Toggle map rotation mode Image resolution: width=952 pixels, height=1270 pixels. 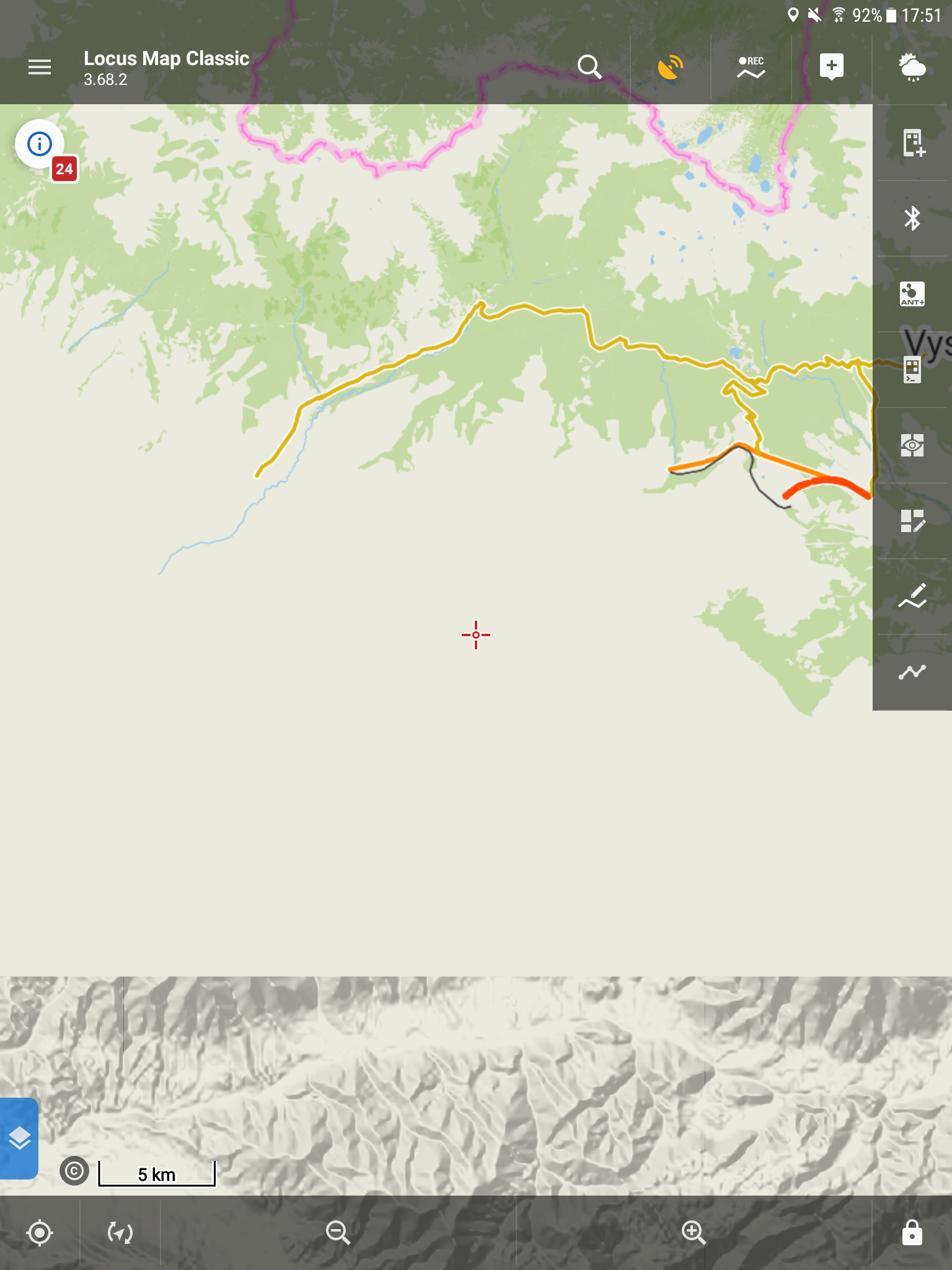[120, 1232]
